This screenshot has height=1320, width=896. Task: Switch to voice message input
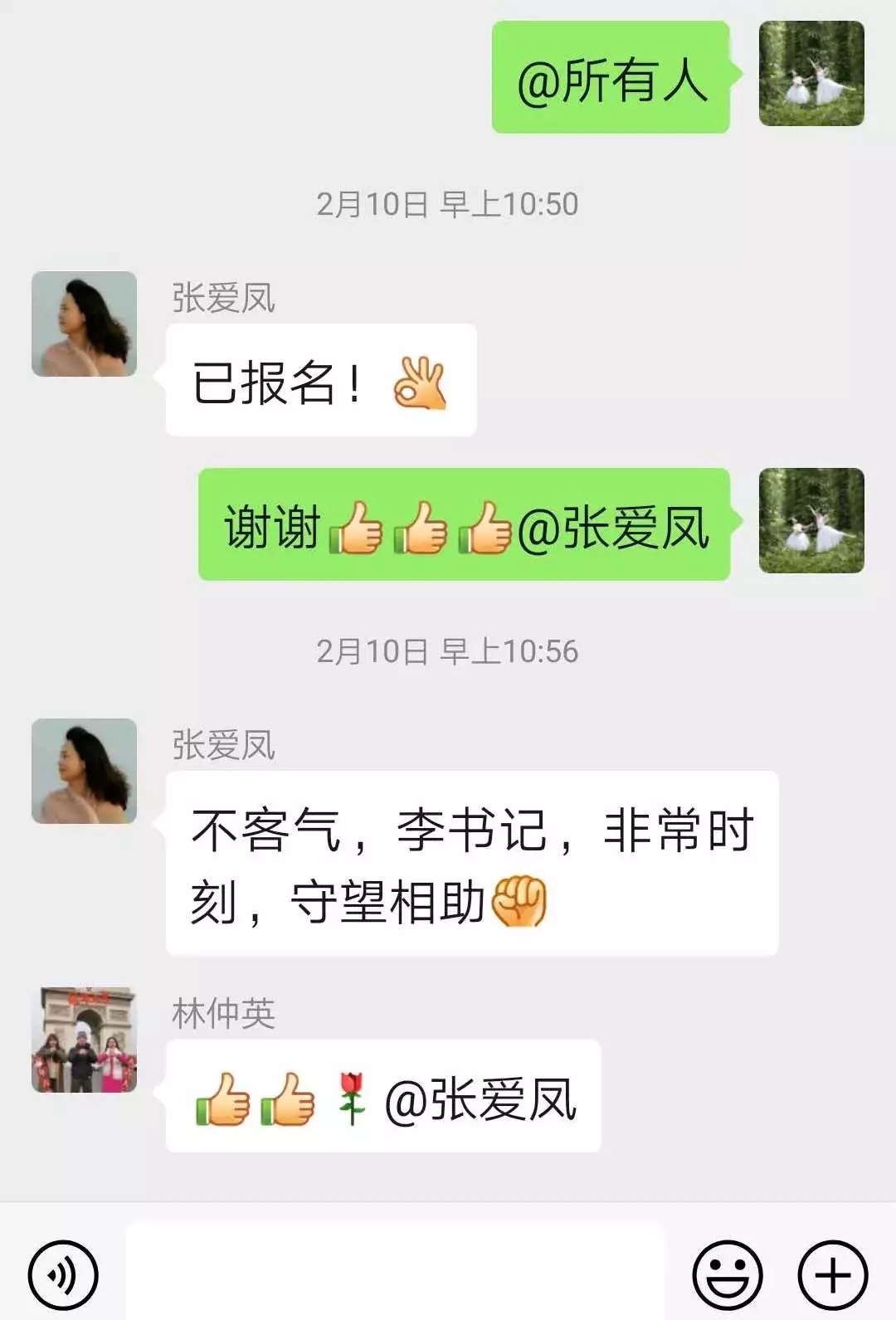[63, 1274]
